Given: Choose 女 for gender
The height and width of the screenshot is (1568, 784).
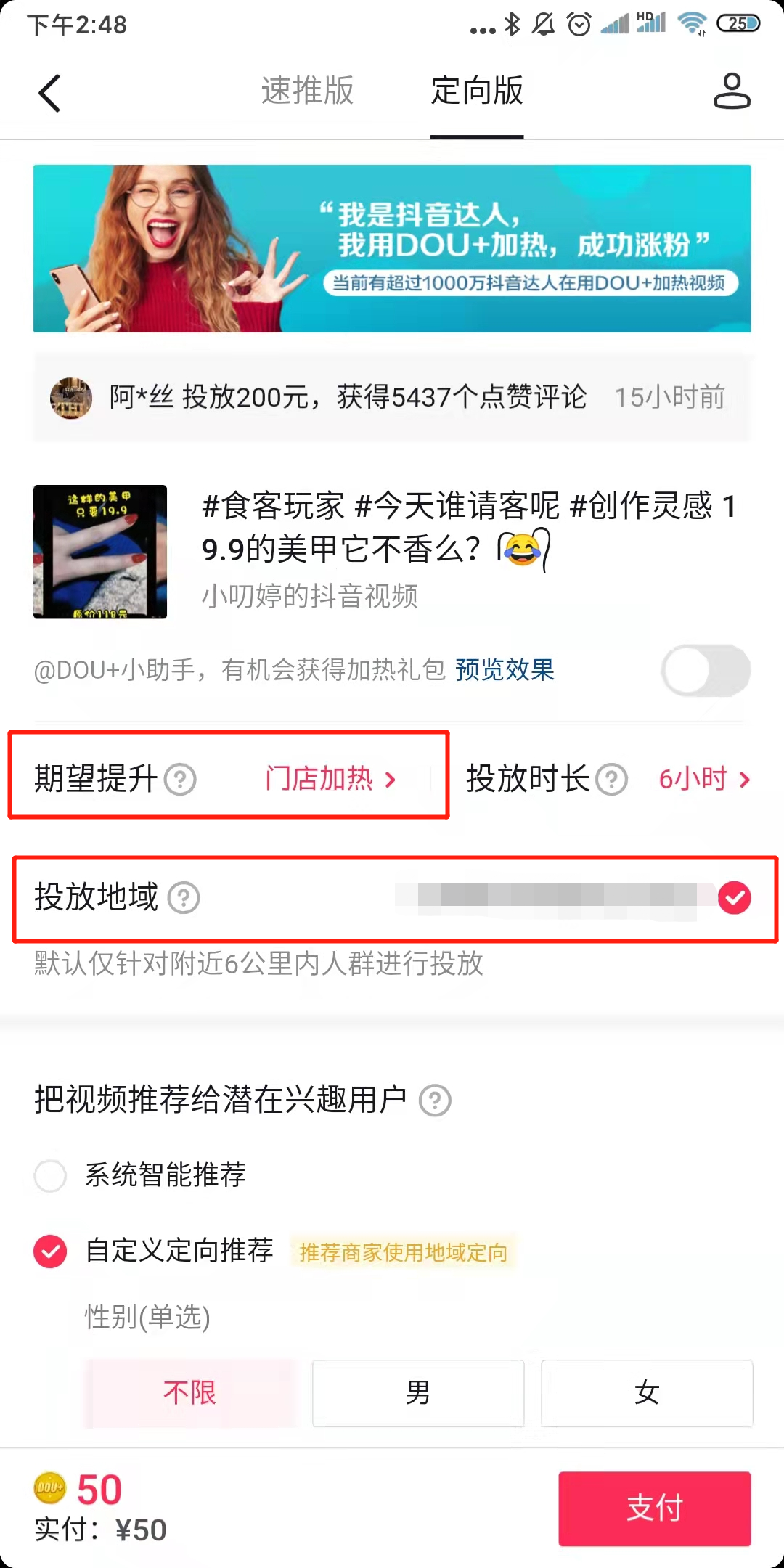Looking at the screenshot, I should [x=646, y=1393].
